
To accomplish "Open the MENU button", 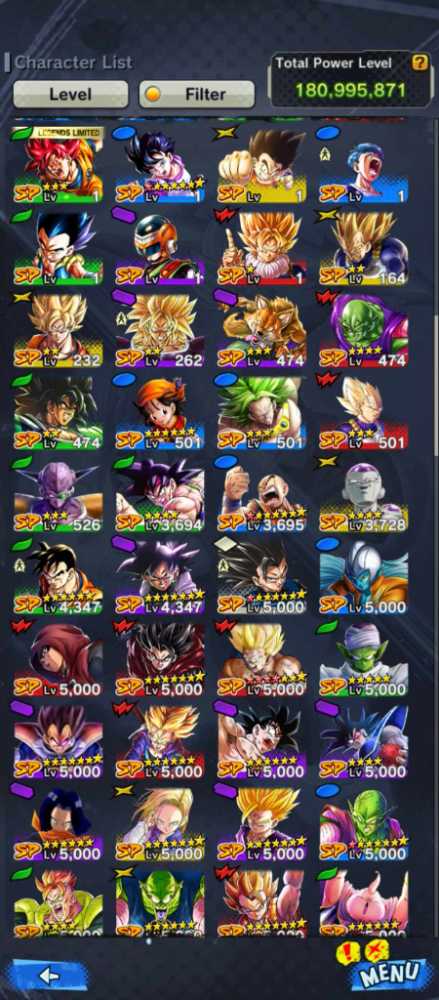I will tap(390, 973).
